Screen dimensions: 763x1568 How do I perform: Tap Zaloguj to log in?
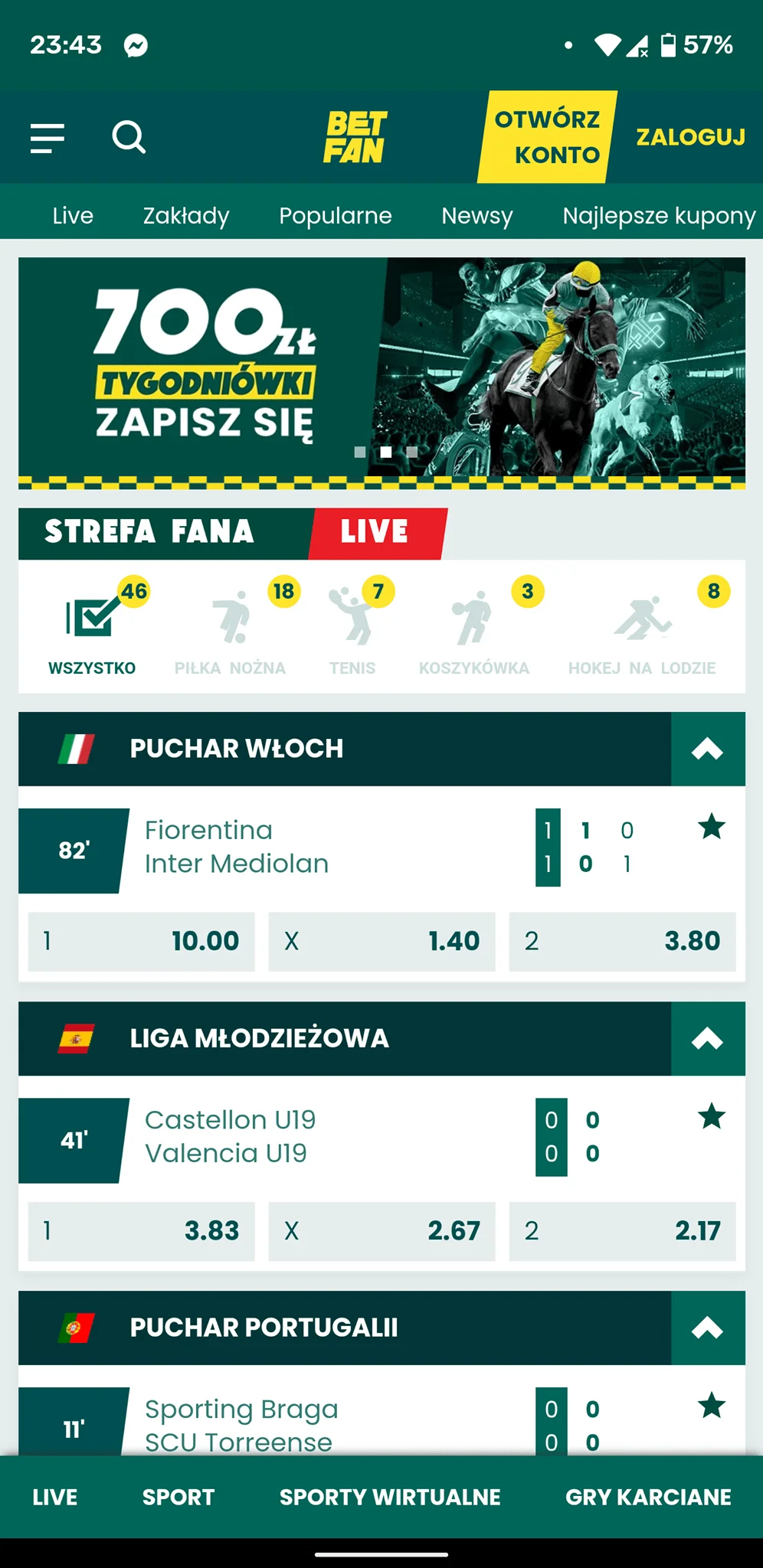(689, 137)
